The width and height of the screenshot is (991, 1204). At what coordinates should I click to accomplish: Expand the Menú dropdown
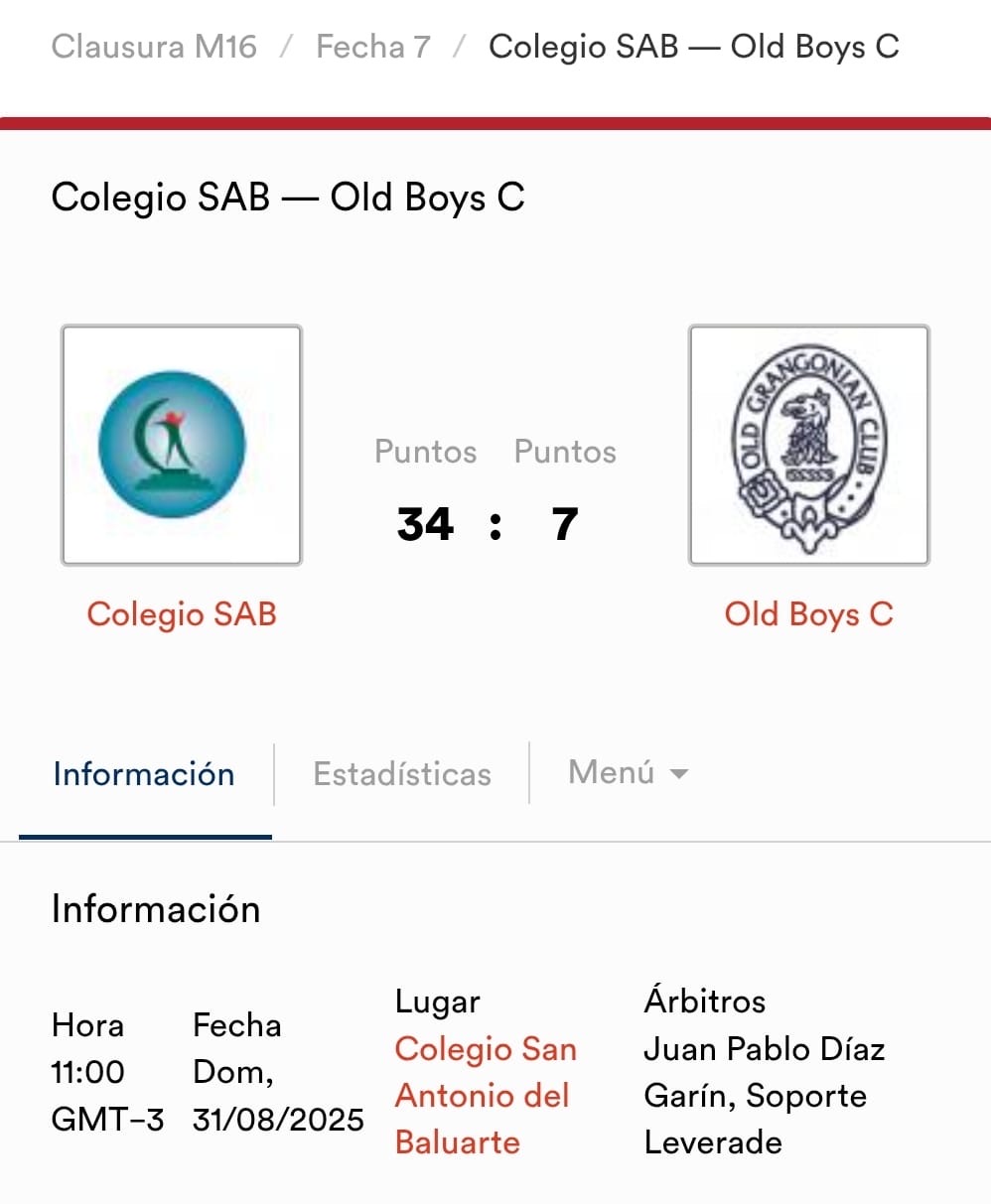point(628,772)
